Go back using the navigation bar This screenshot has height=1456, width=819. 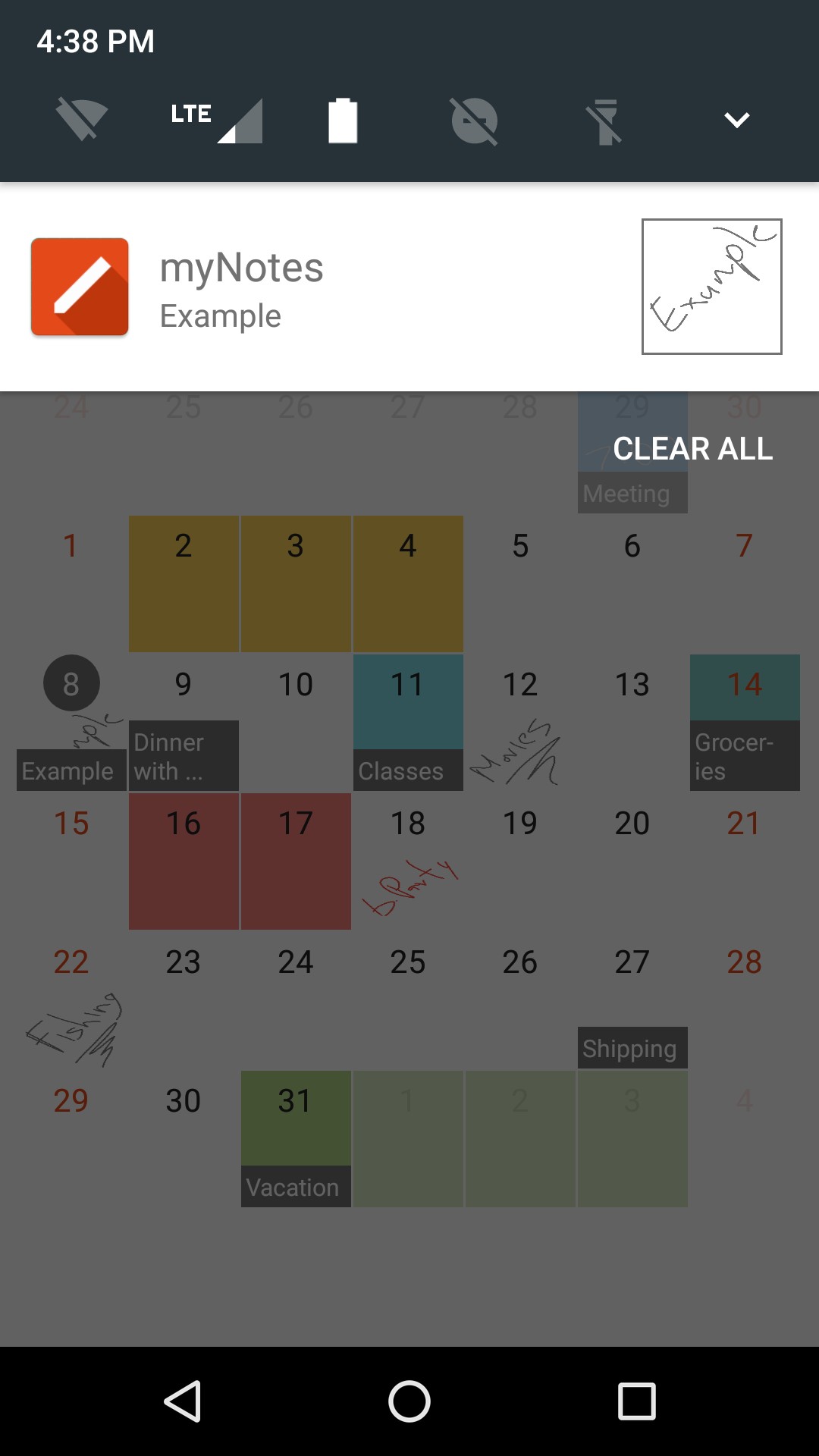point(183,1401)
